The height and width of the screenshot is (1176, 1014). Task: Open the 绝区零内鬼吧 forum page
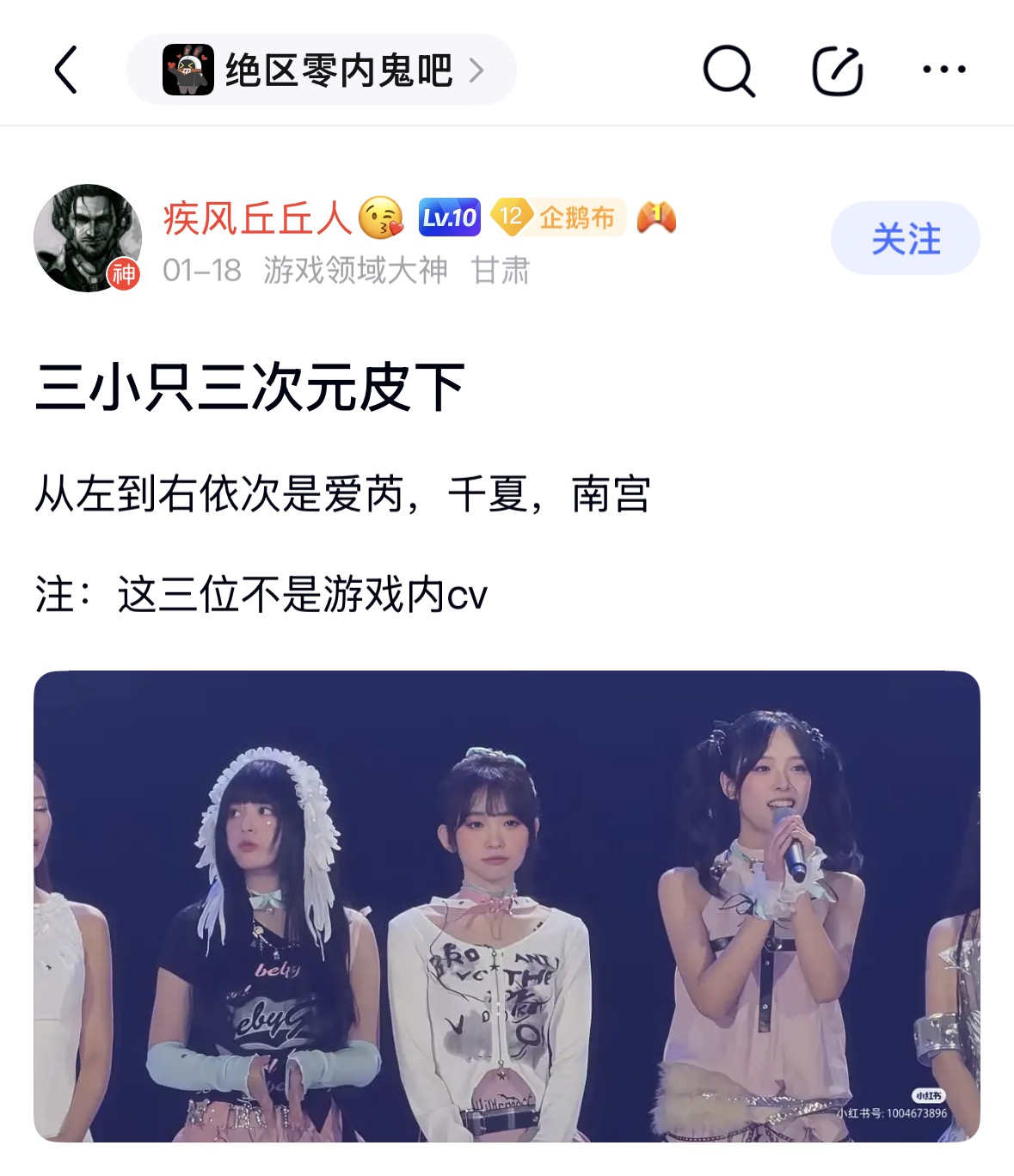pos(322,70)
